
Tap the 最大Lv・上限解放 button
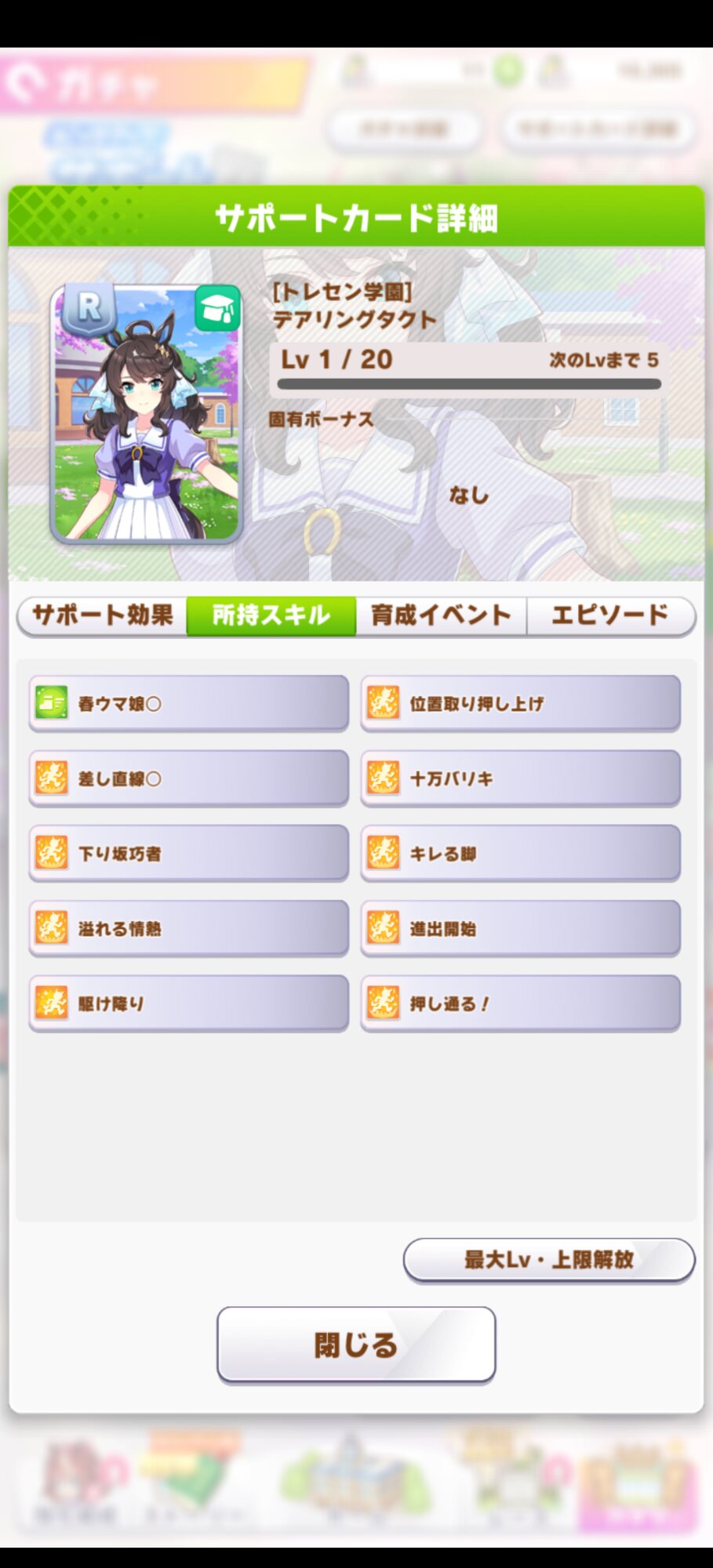(548, 1260)
